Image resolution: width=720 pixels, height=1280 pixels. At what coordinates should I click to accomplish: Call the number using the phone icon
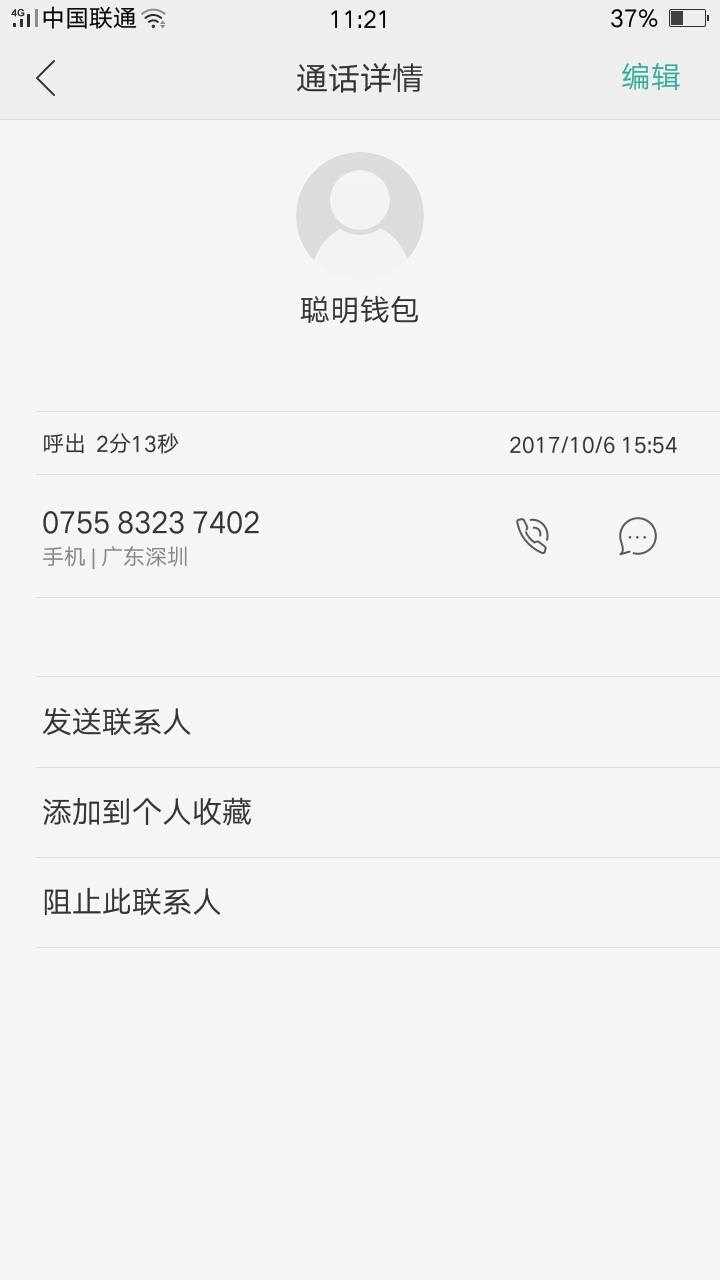click(x=533, y=535)
